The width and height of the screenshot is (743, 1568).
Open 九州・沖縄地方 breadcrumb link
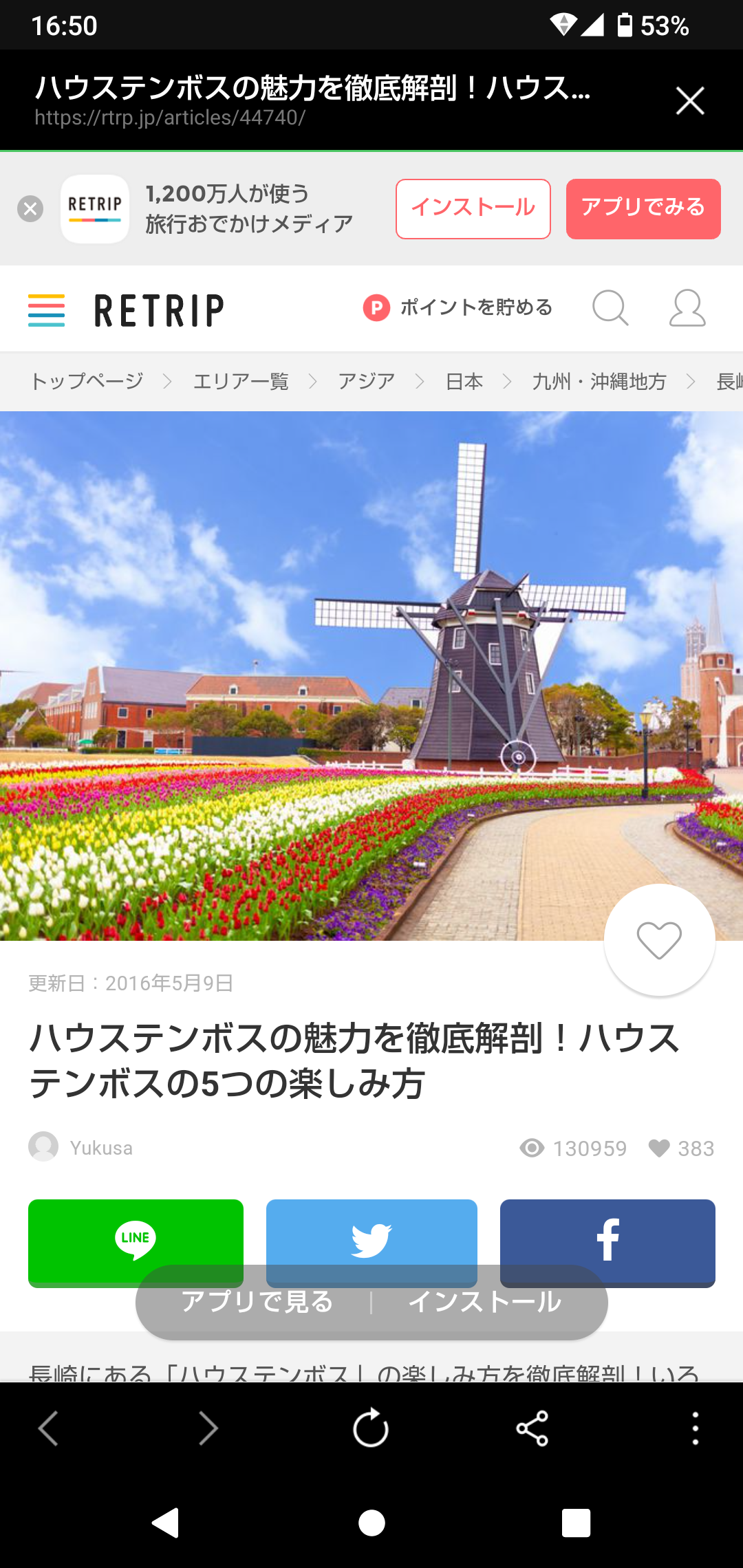[599, 382]
